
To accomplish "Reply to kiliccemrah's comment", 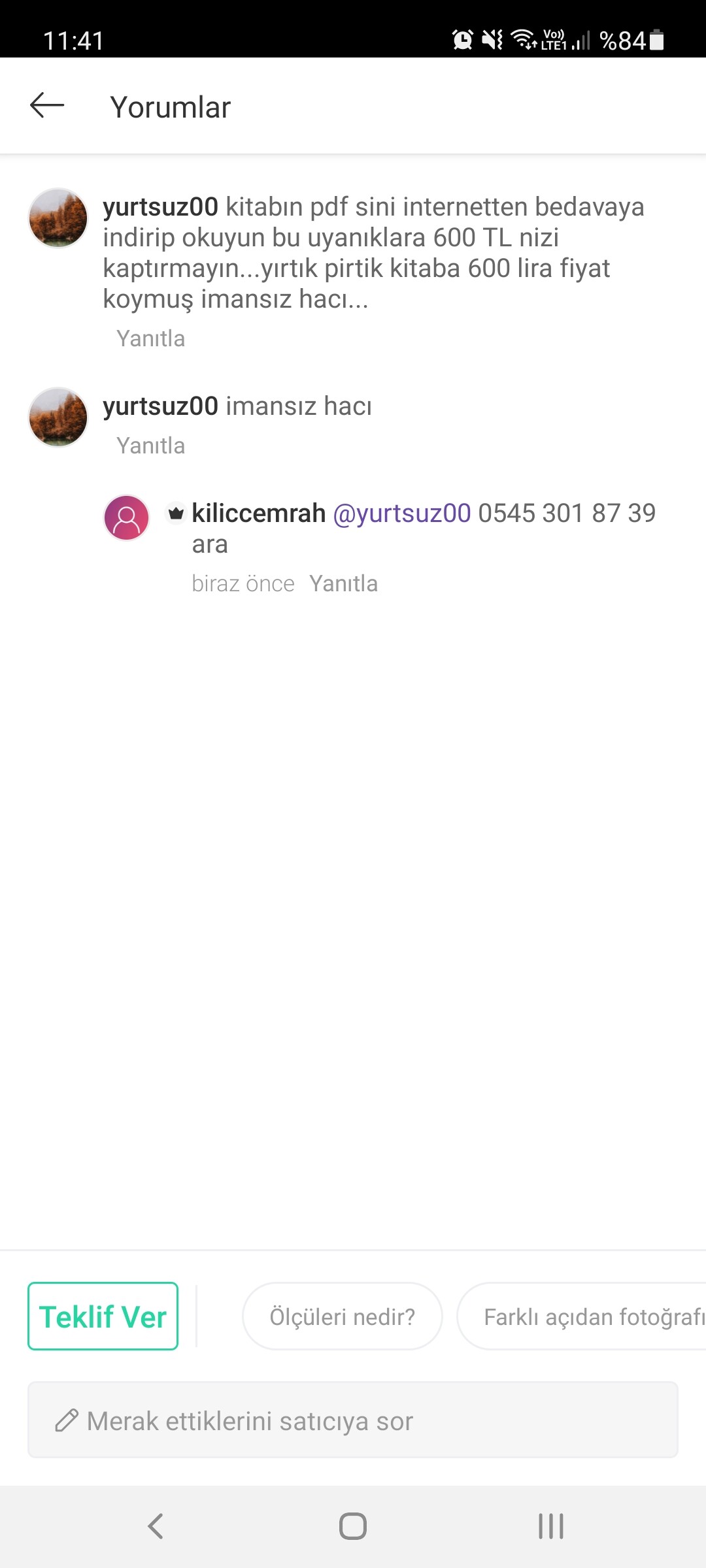I will point(343,583).
